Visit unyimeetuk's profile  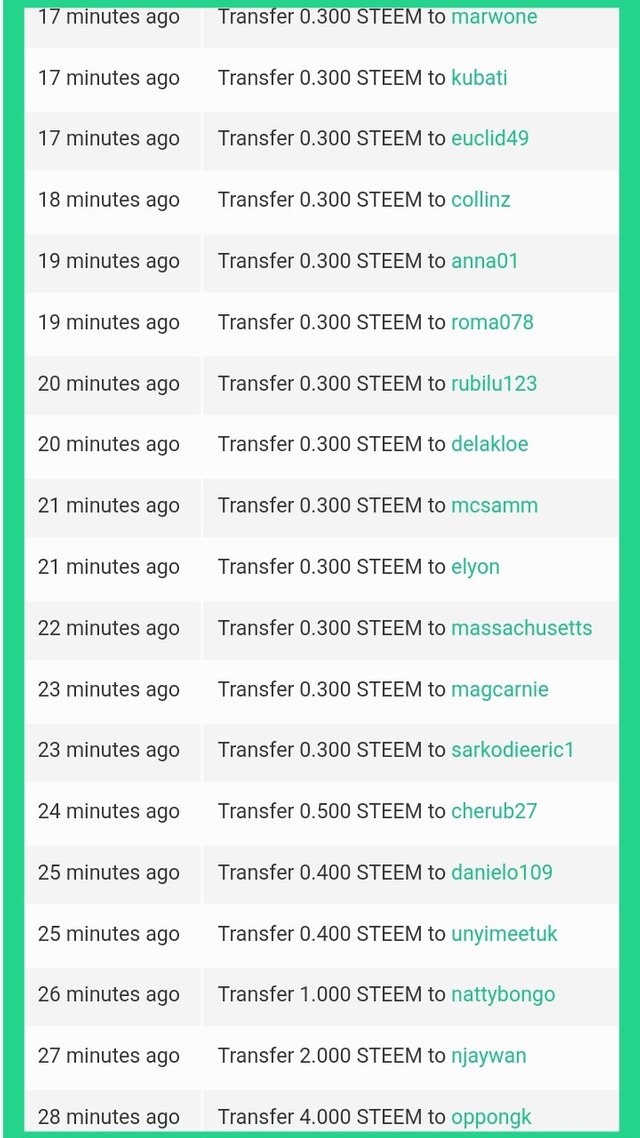pos(504,934)
